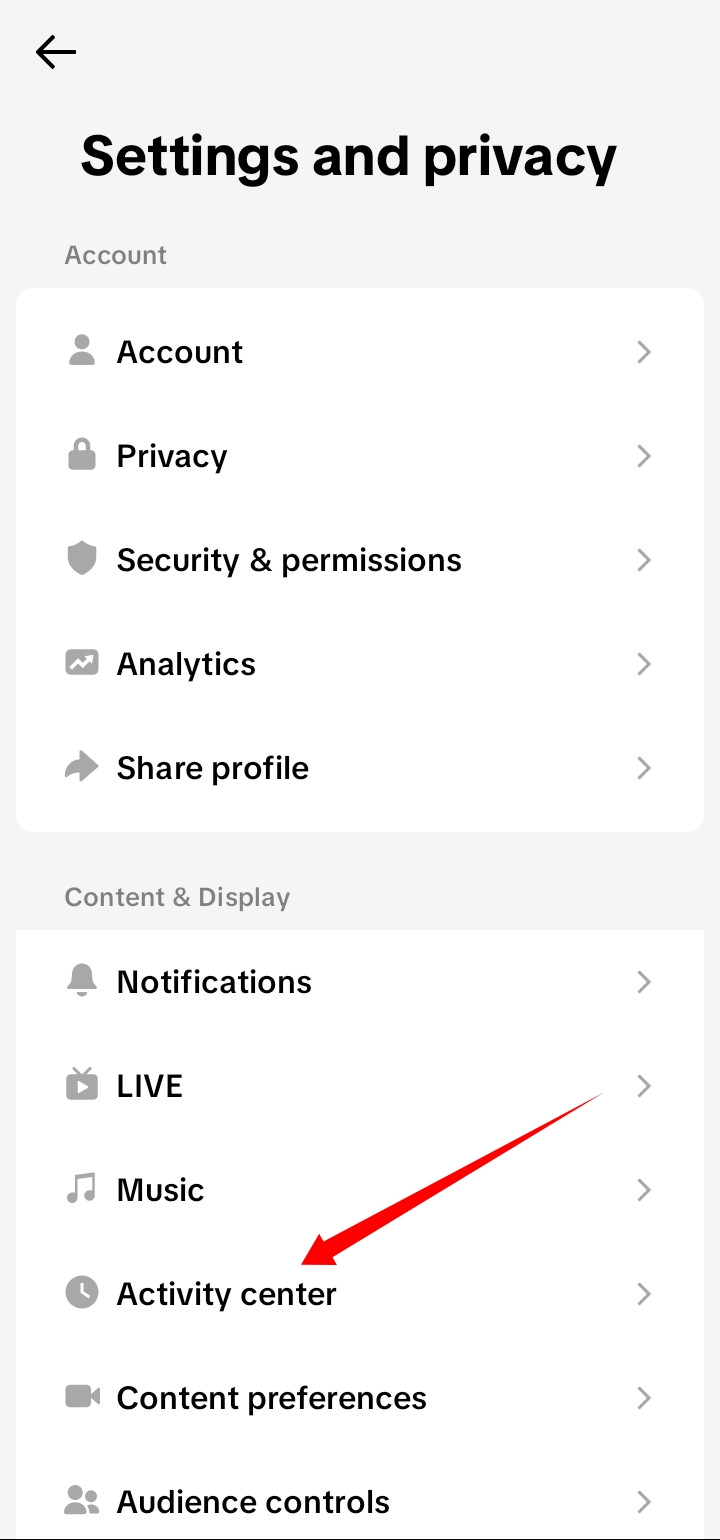Go back using the top arrow
This screenshot has height=1540, width=720.
coord(56,52)
